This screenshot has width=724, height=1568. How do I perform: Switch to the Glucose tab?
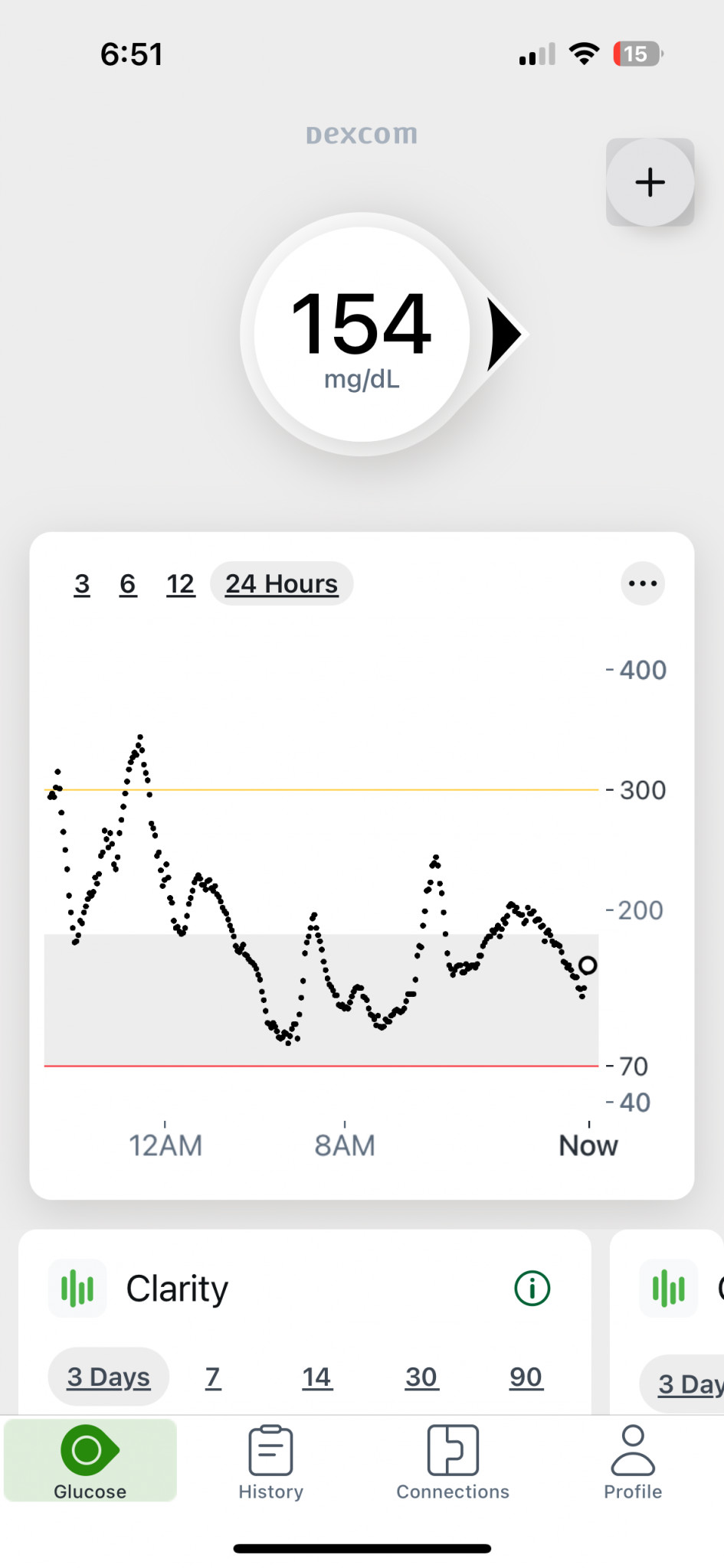(x=90, y=1461)
